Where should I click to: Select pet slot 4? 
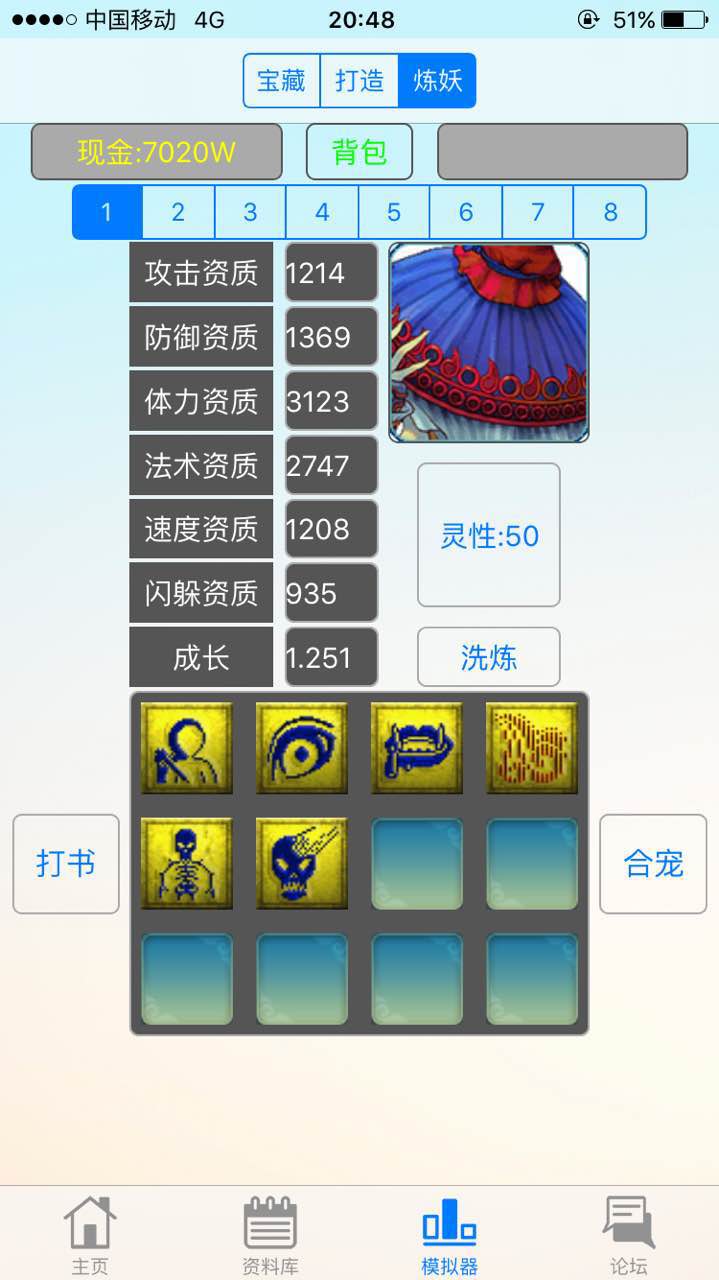[x=322, y=212]
